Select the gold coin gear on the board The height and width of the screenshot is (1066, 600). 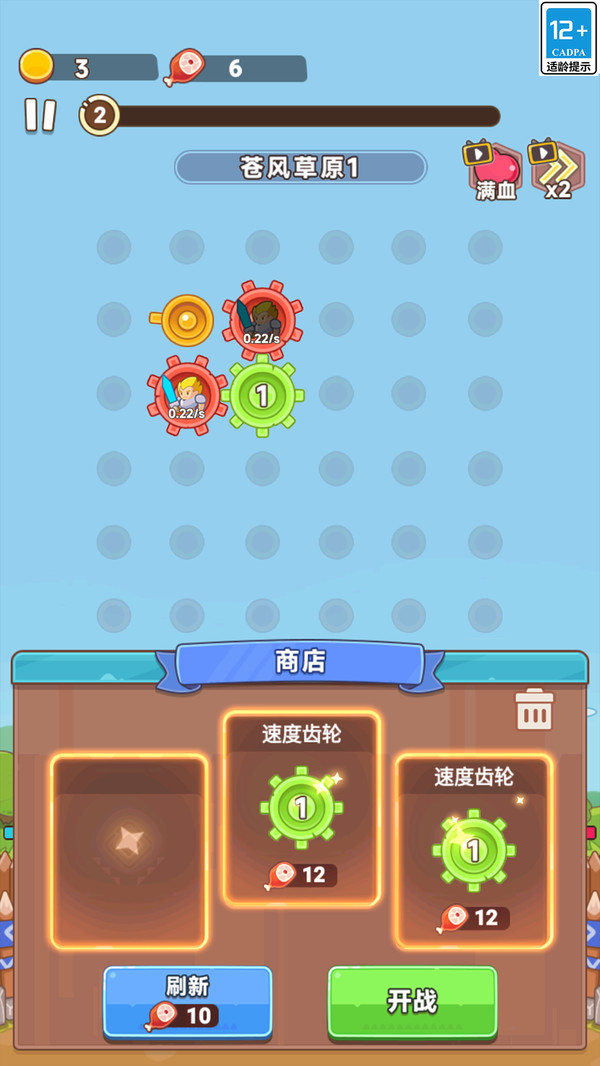coord(186,320)
